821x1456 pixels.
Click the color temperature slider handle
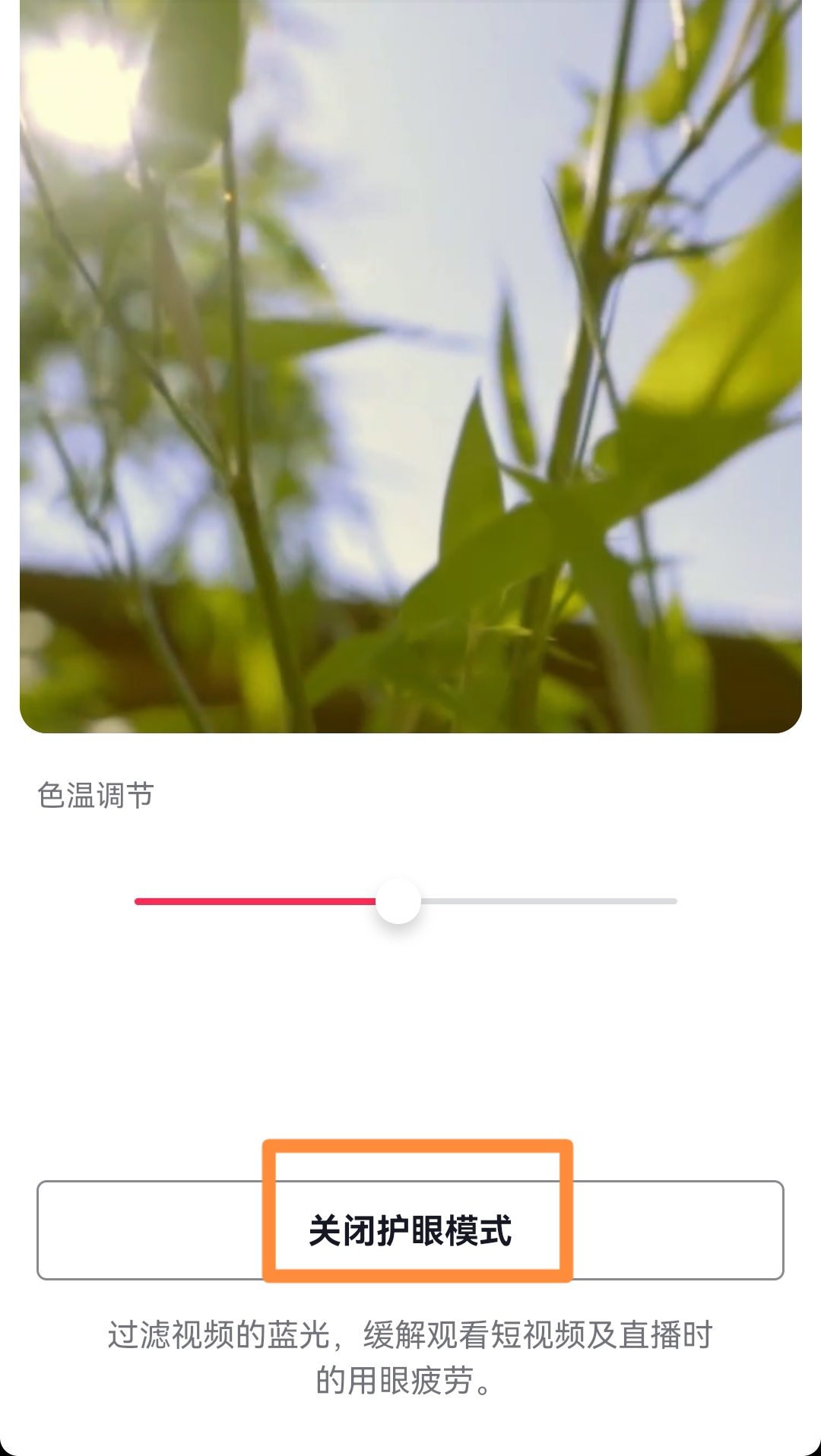click(x=397, y=901)
